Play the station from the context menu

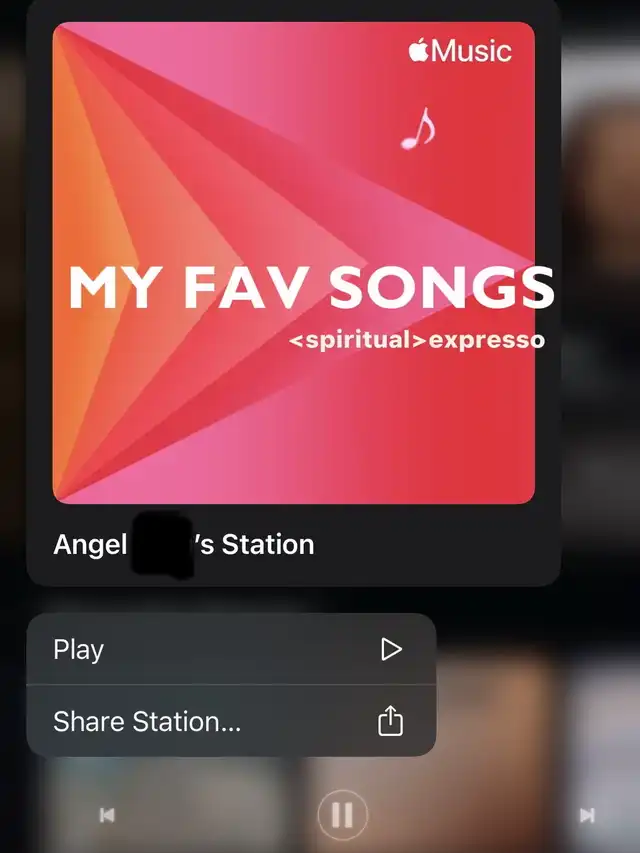coord(230,650)
